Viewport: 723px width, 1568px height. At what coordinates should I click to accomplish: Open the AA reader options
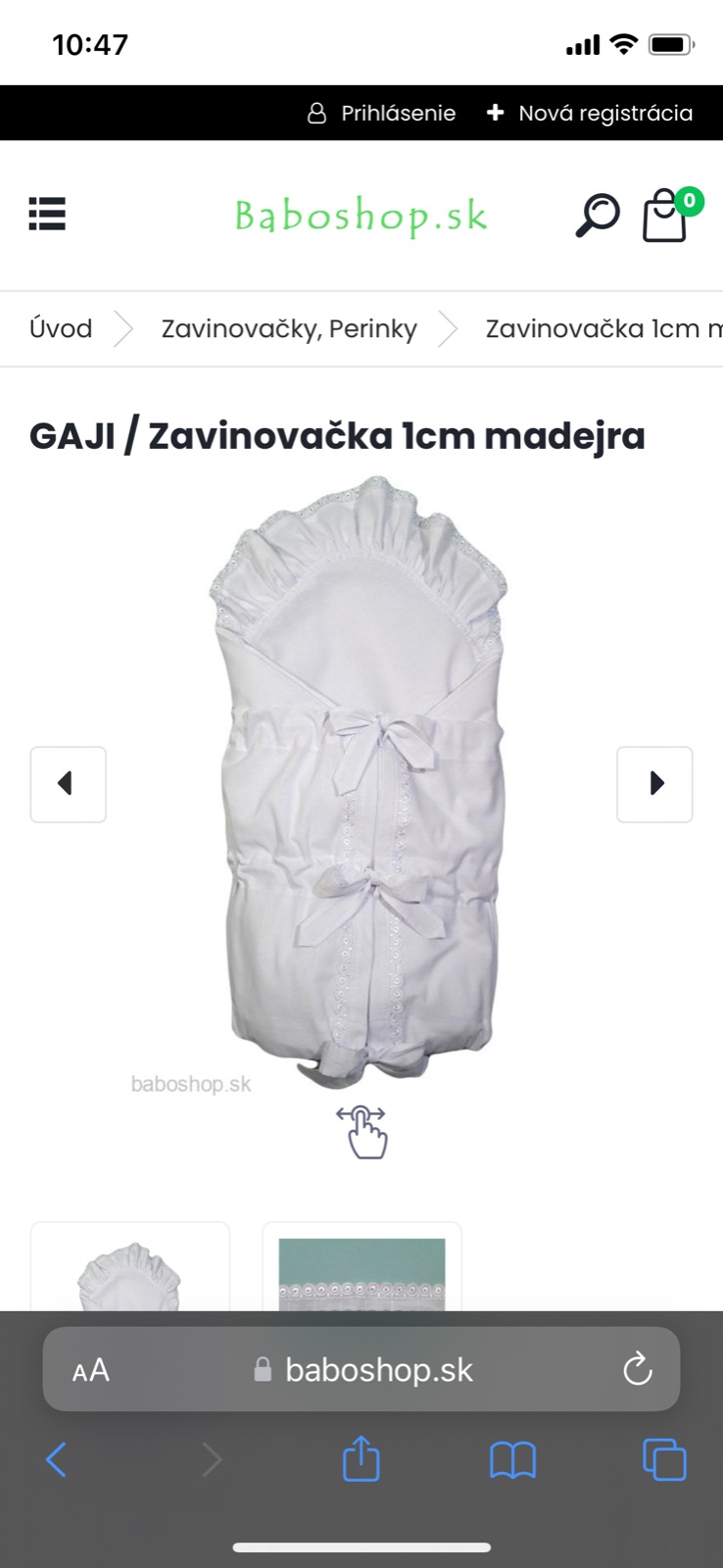[x=91, y=1369]
